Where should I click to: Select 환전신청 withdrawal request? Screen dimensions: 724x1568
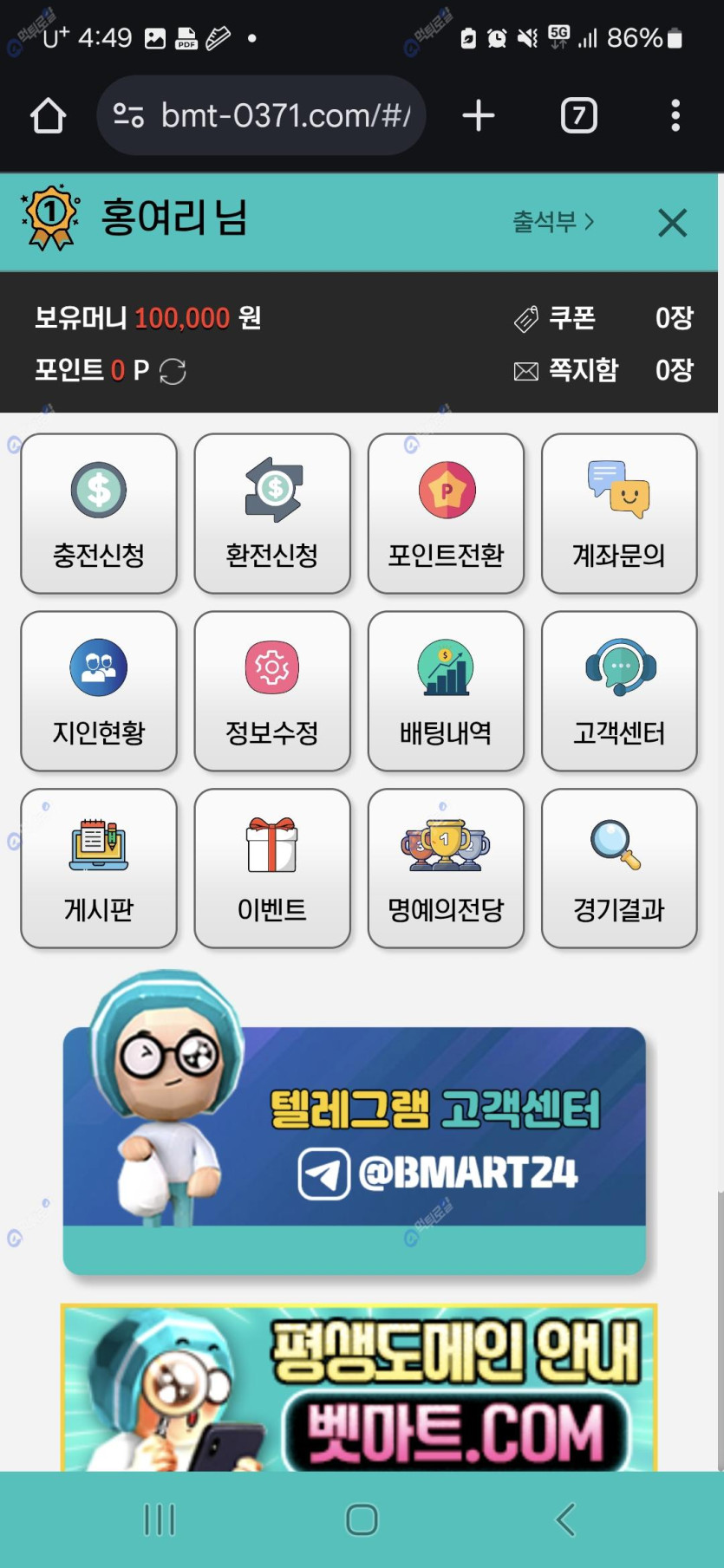pyautogui.click(x=272, y=513)
